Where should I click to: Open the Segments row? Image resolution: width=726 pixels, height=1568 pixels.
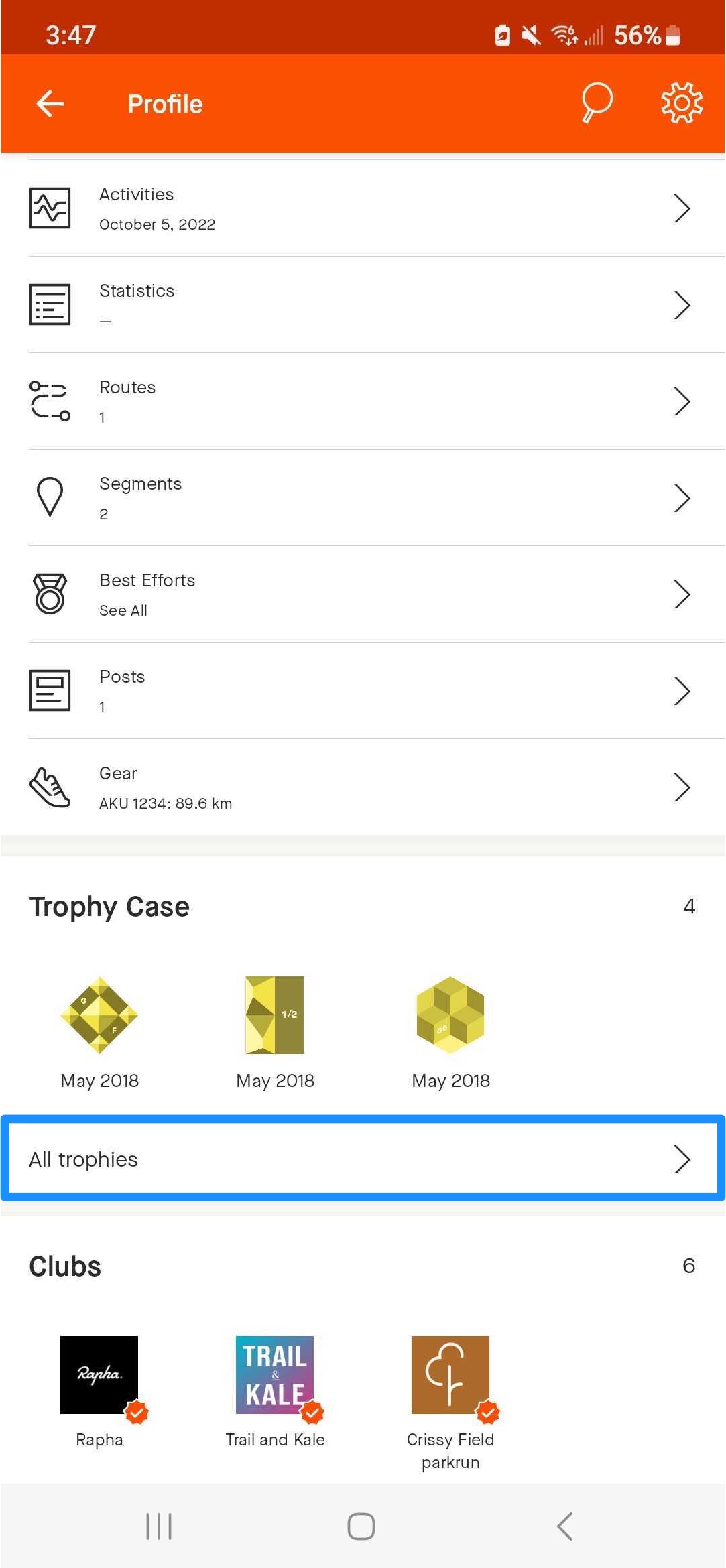coord(363,498)
